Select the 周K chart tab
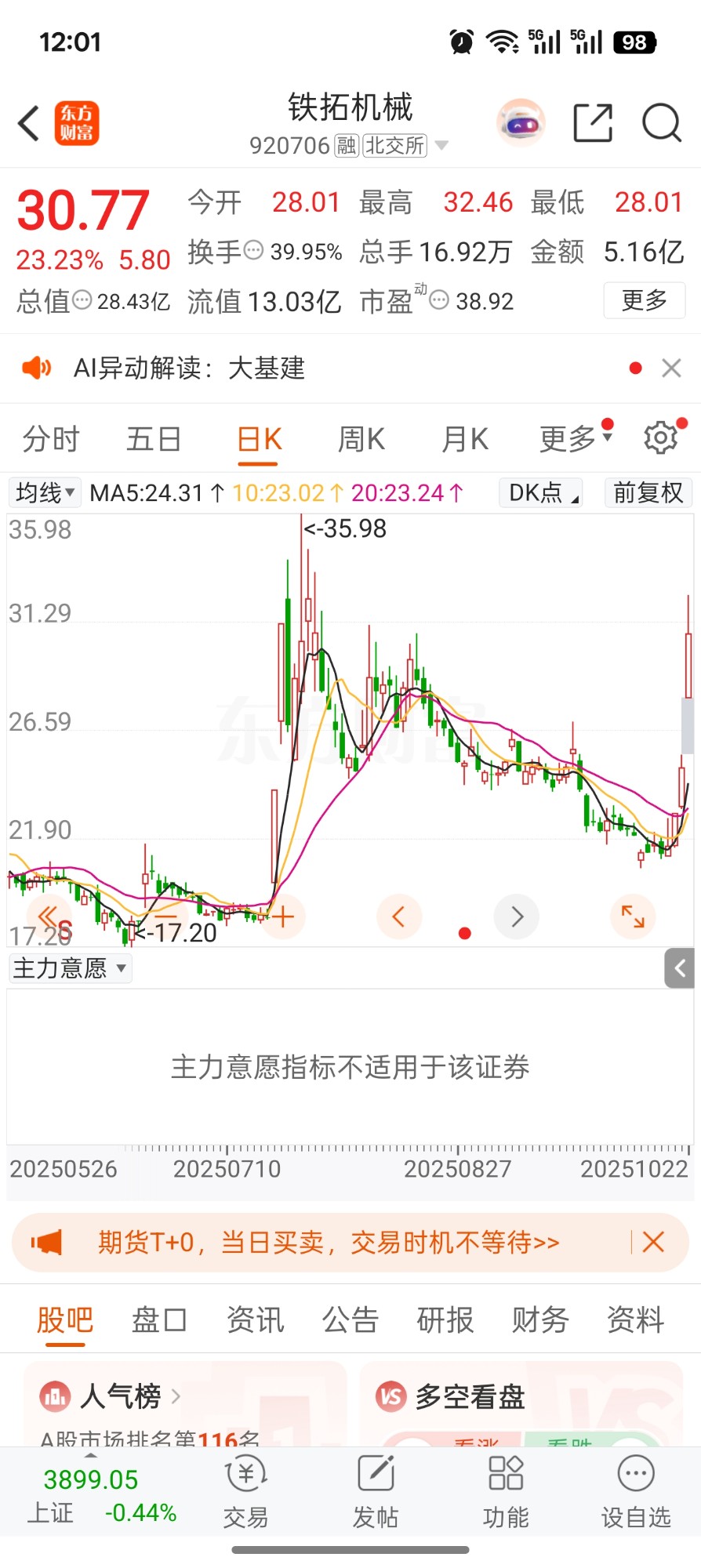 tap(361, 439)
